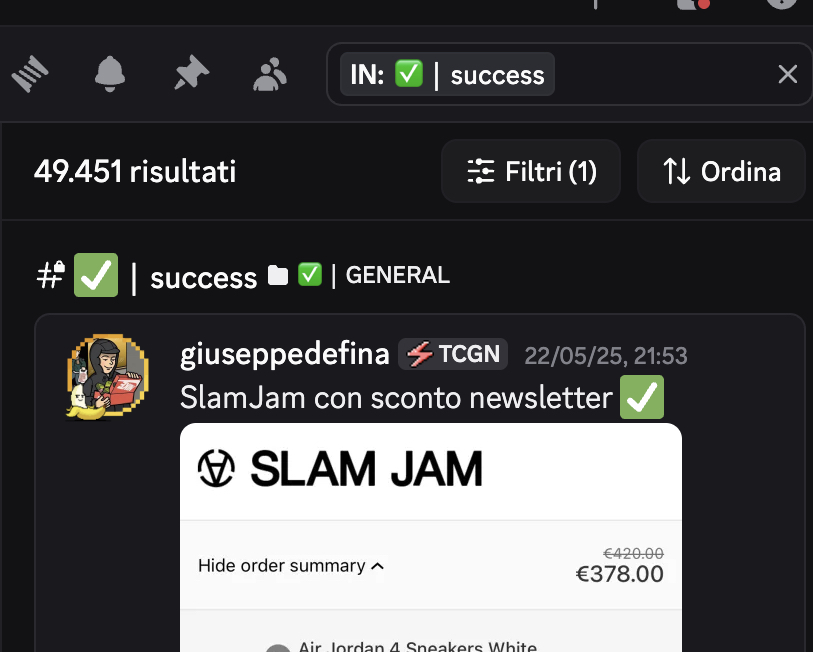This screenshot has width=813, height=652.
Task: Open giuseppedefina's avatar
Action: pos(107,376)
